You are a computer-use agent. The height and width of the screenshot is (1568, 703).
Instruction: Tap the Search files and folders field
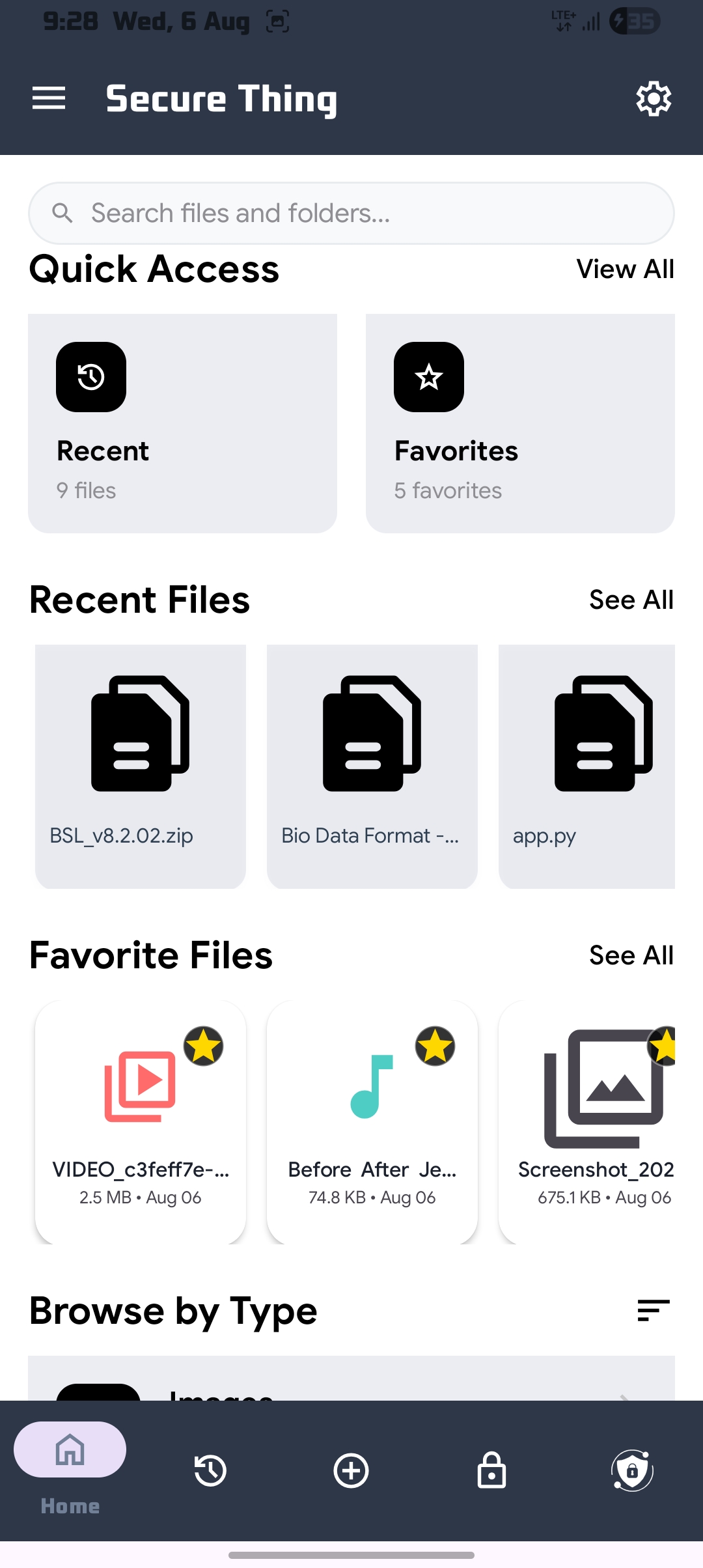pos(351,213)
